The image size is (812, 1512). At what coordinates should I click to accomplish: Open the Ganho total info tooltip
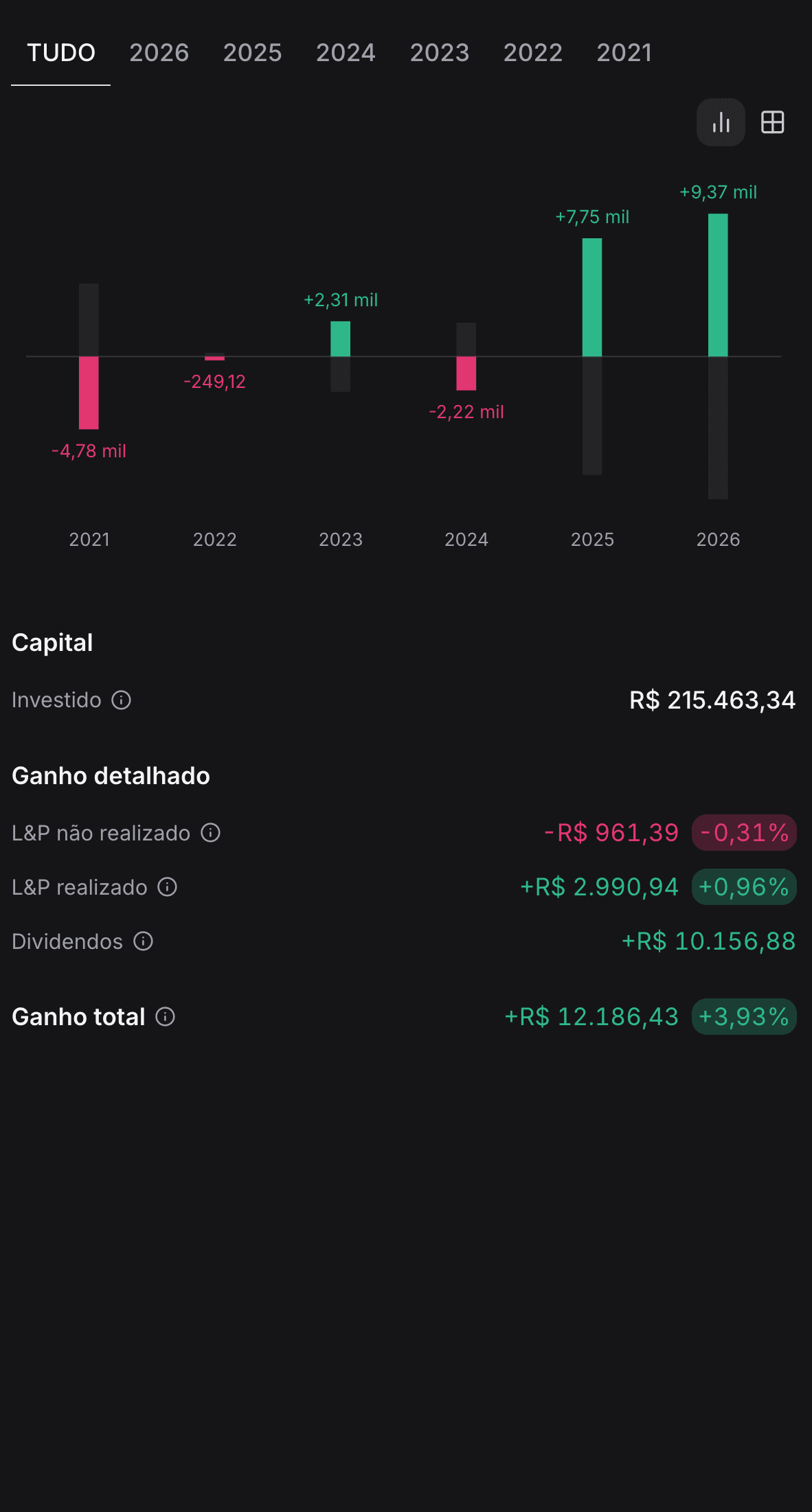pos(165,1017)
